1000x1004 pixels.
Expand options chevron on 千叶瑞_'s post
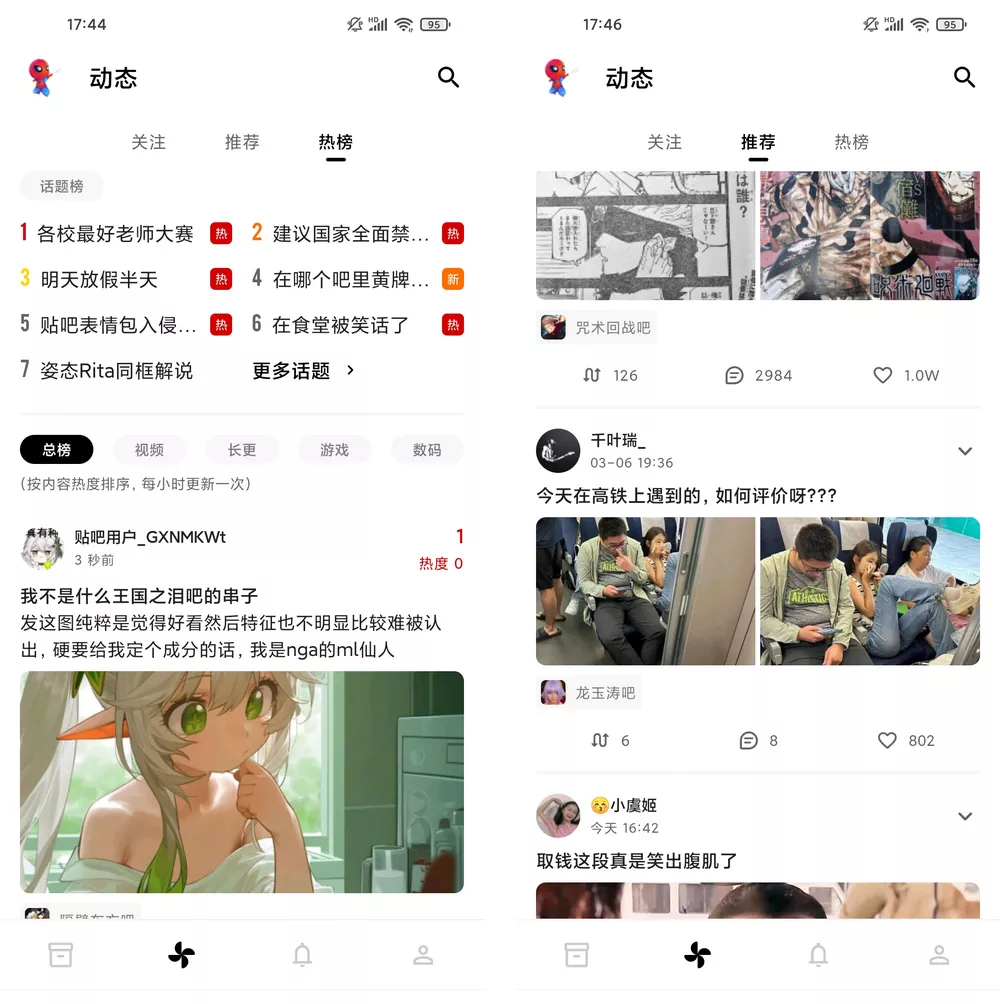pyautogui.click(x=965, y=451)
